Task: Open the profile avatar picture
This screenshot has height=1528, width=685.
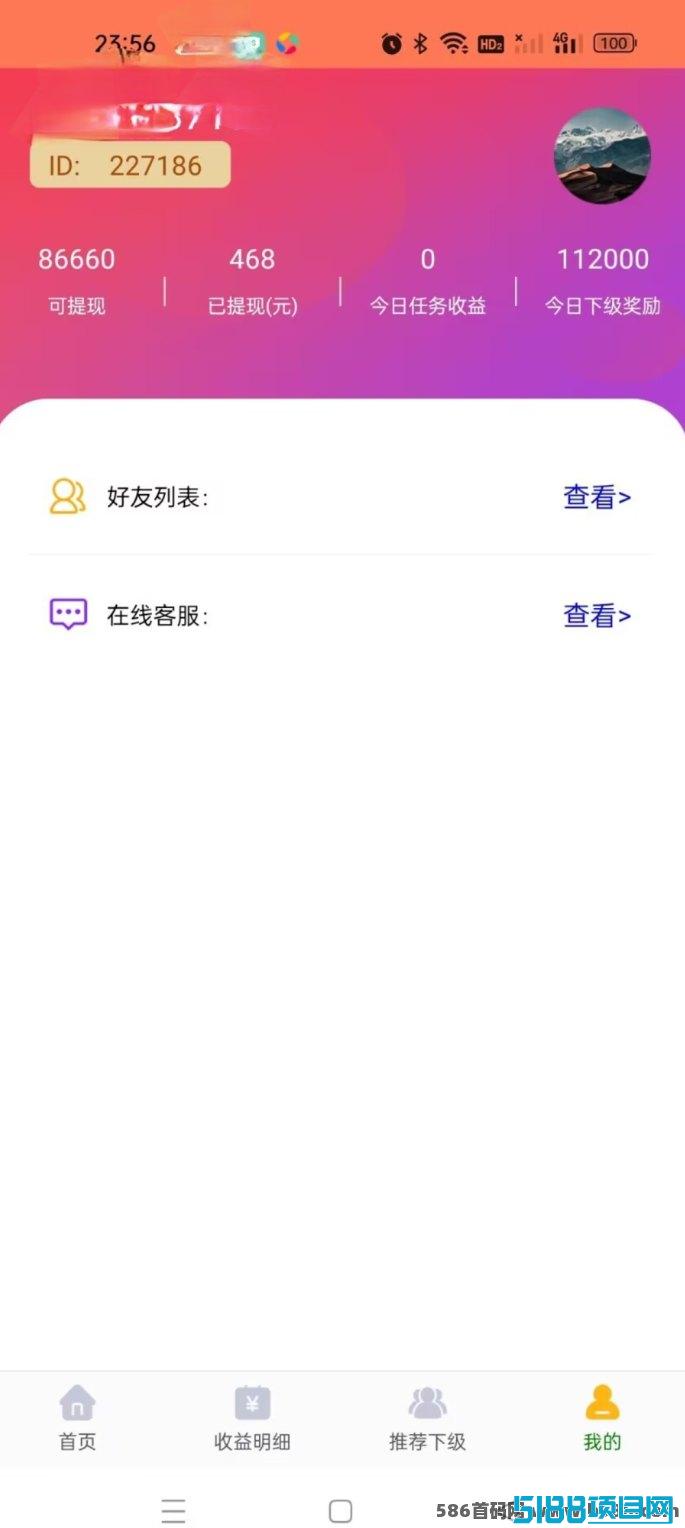Action: (602, 156)
